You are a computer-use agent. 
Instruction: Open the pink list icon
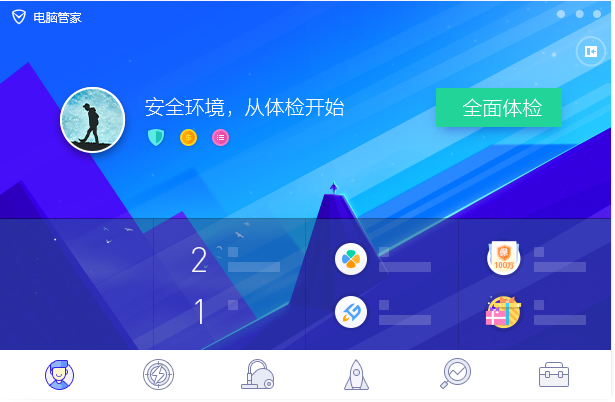[220, 138]
